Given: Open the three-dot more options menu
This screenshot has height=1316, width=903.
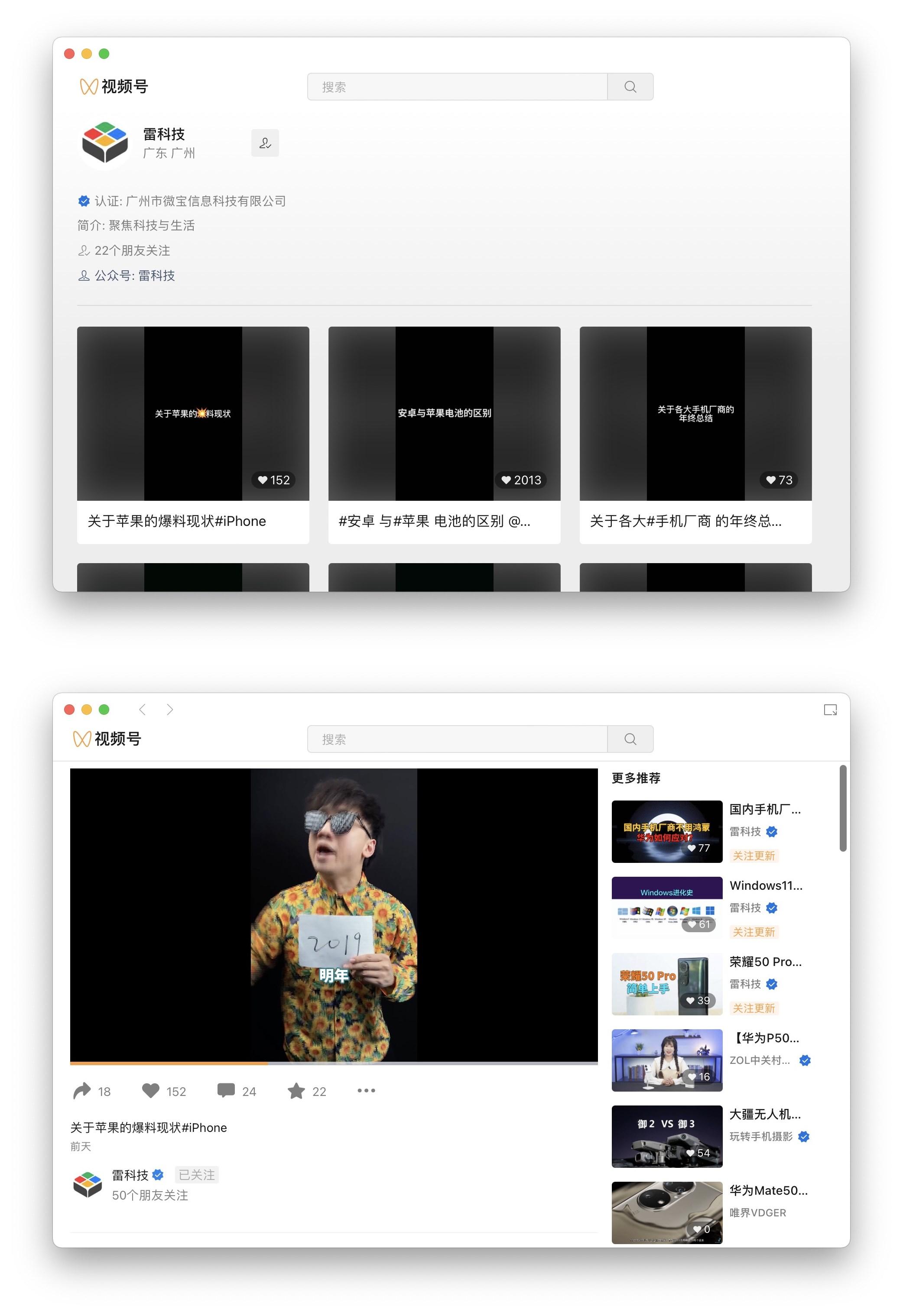Looking at the screenshot, I should pos(366,1091).
